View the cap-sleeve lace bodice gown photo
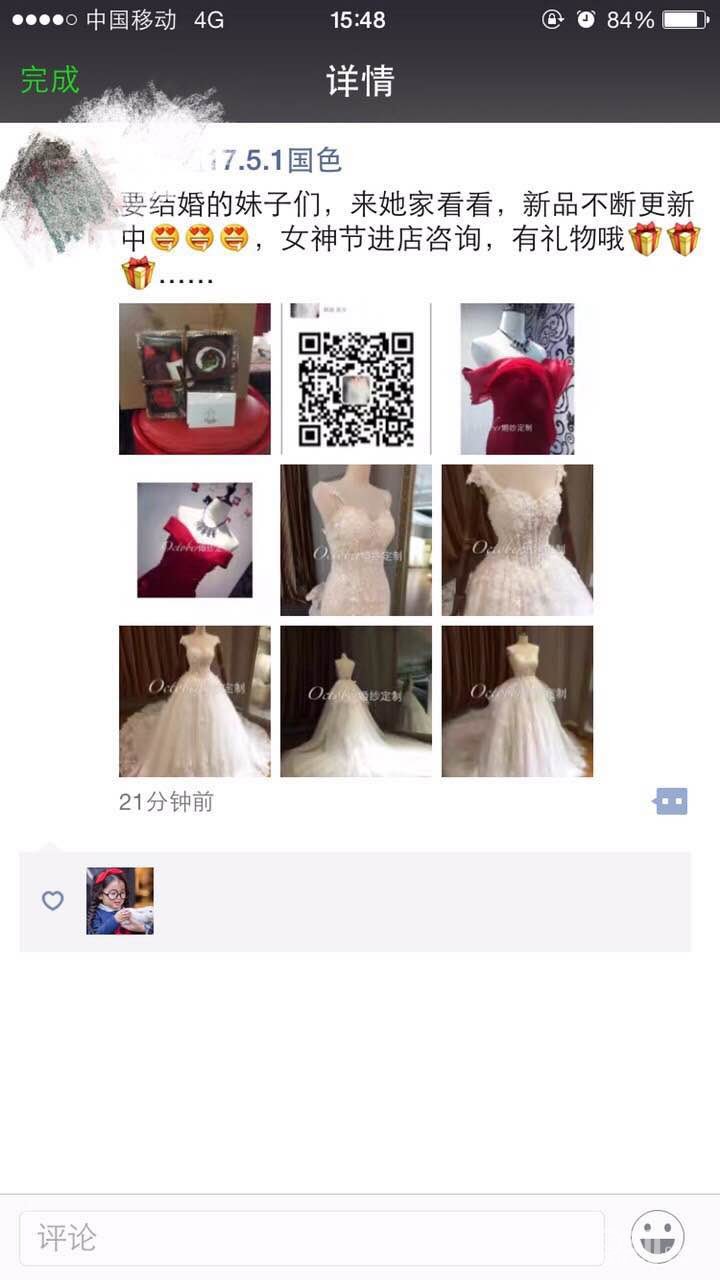 tap(517, 540)
